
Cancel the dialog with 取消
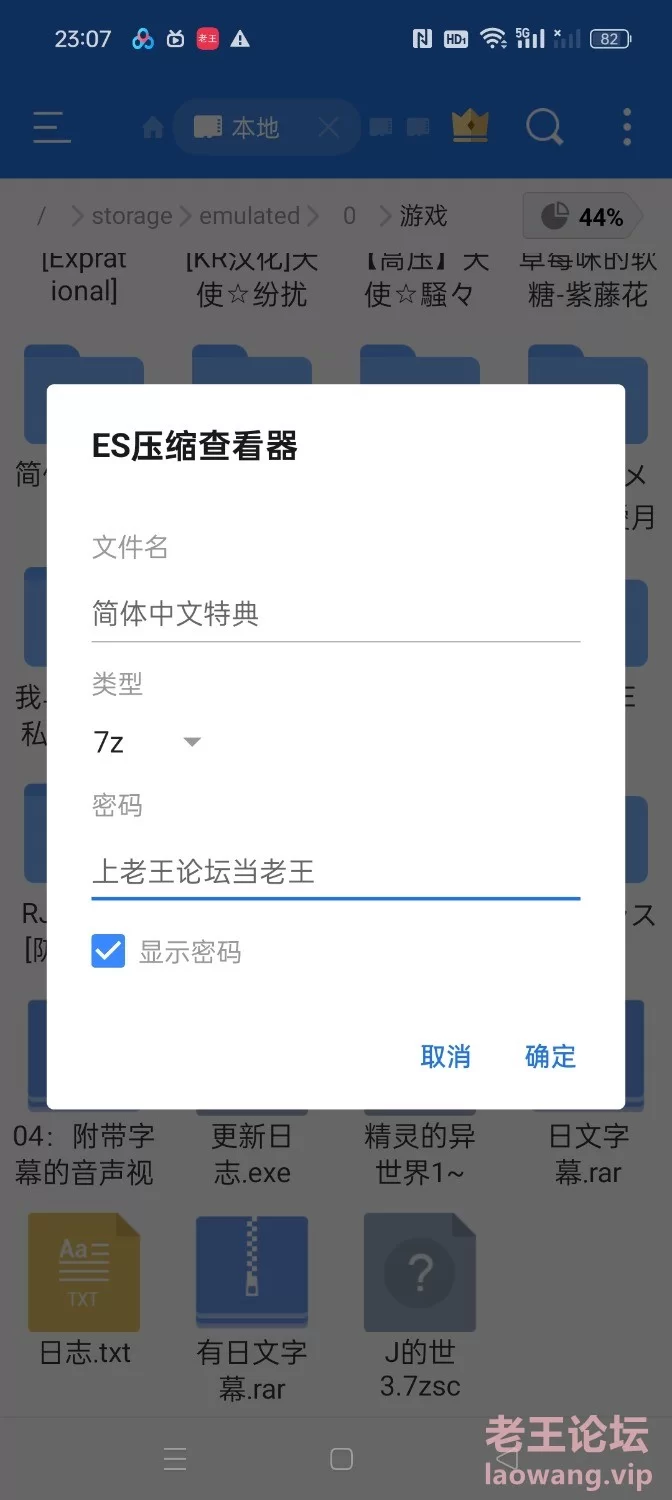coord(446,1056)
